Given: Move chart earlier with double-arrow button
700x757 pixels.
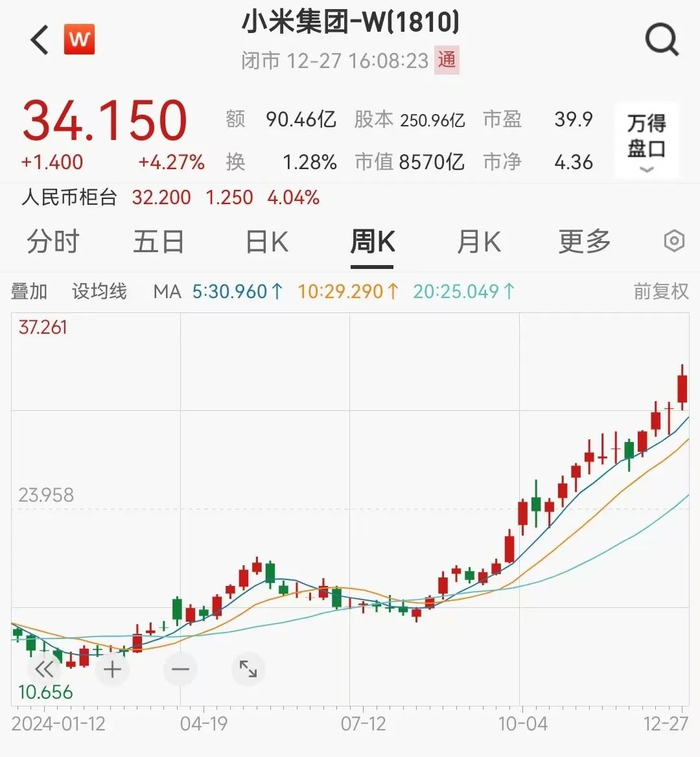Looking at the screenshot, I should 44,670.
